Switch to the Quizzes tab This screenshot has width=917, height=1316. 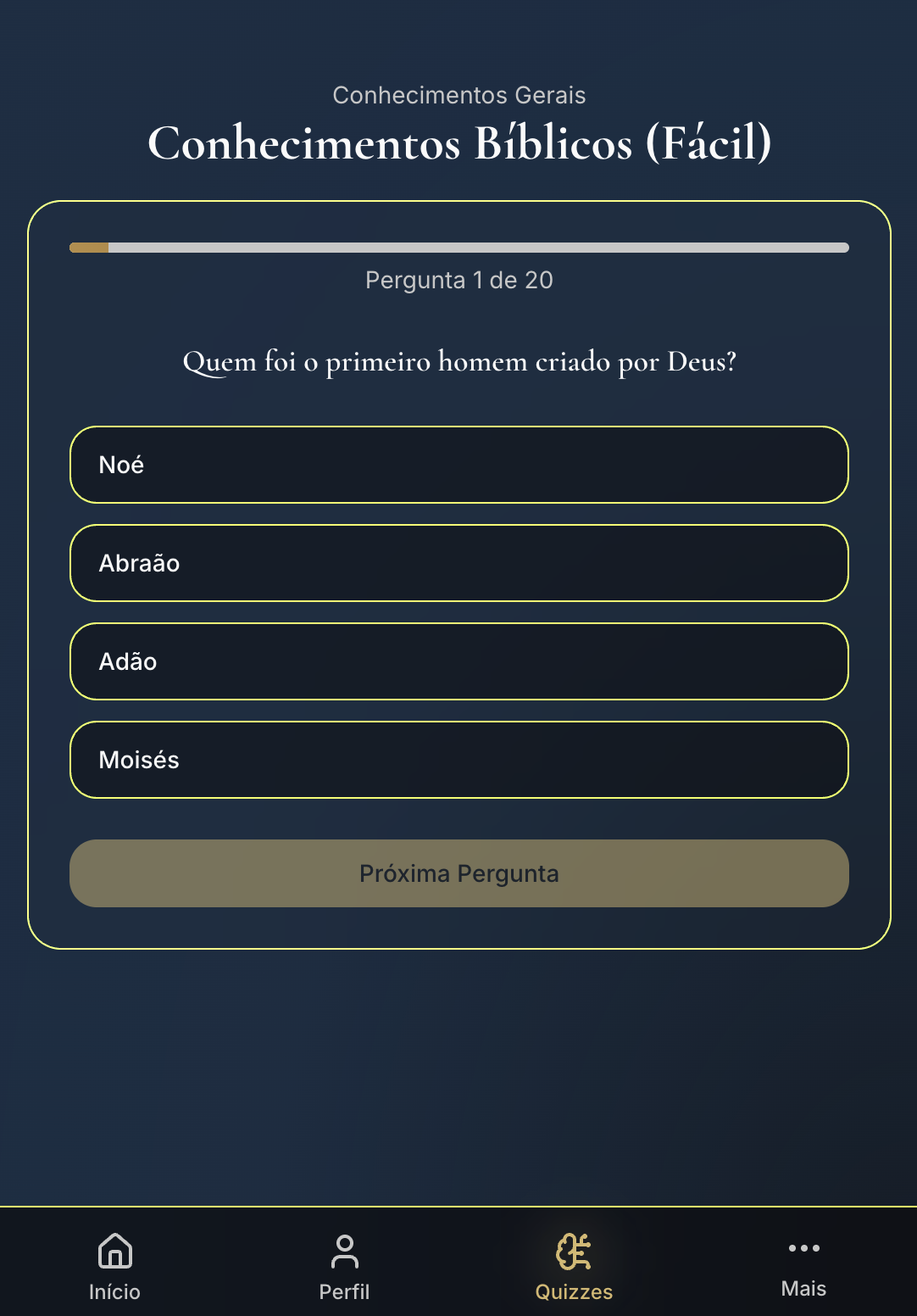click(x=574, y=1265)
